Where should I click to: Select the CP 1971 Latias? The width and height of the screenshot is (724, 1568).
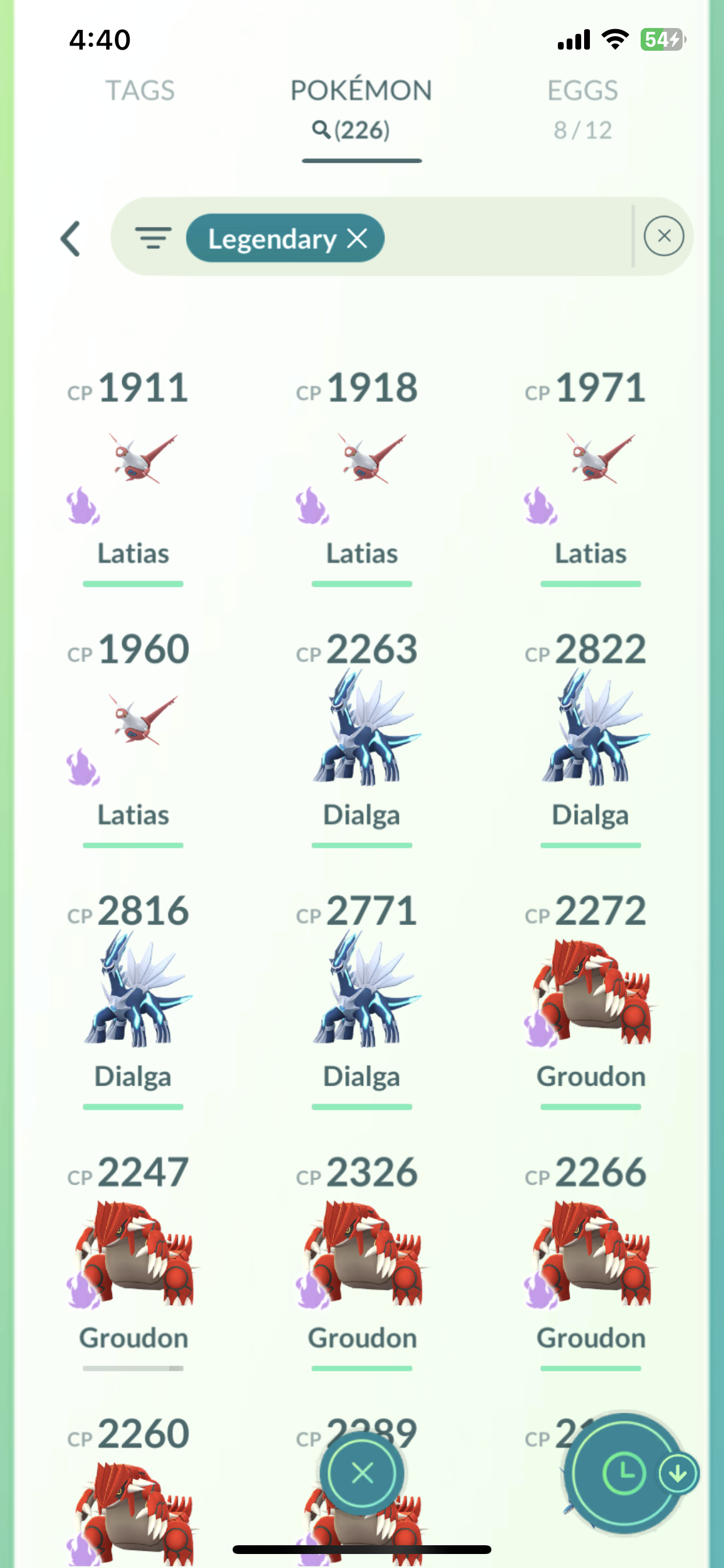pos(590,468)
